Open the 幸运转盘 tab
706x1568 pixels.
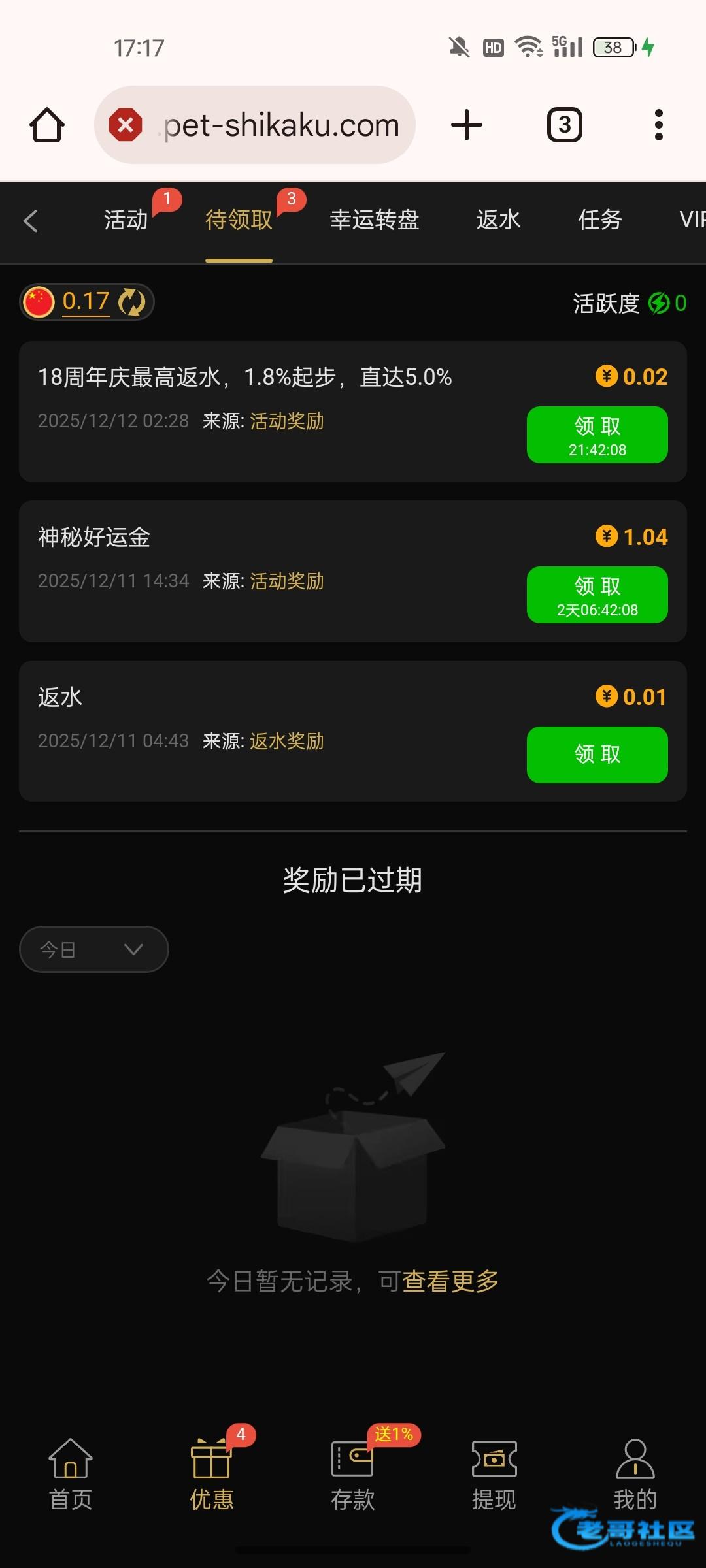click(374, 220)
